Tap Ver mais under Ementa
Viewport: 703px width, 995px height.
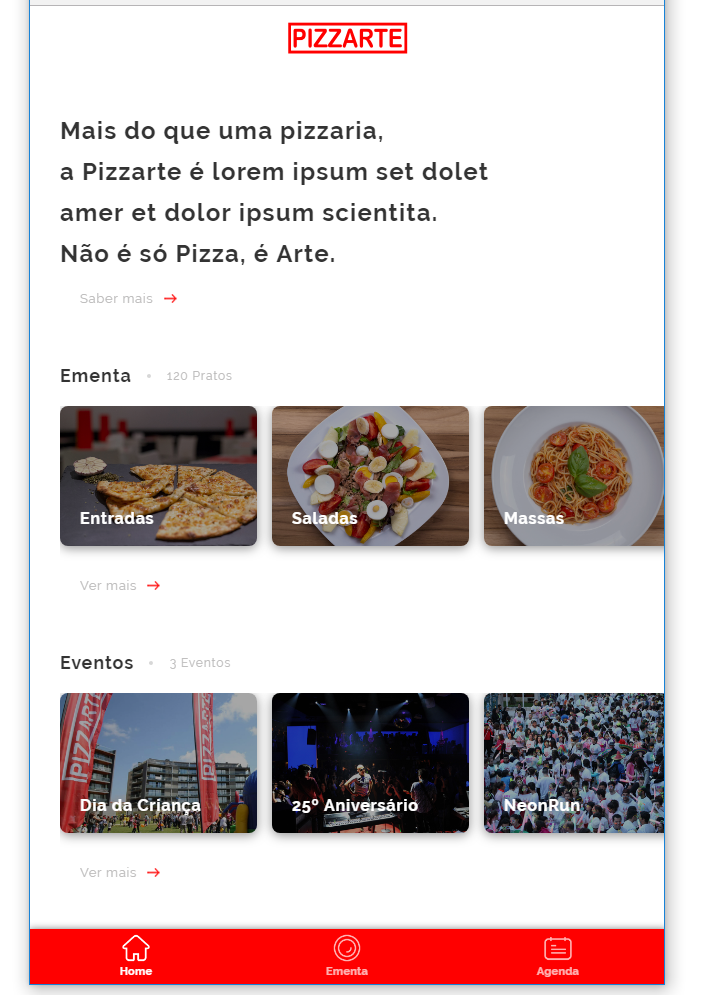pos(120,586)
